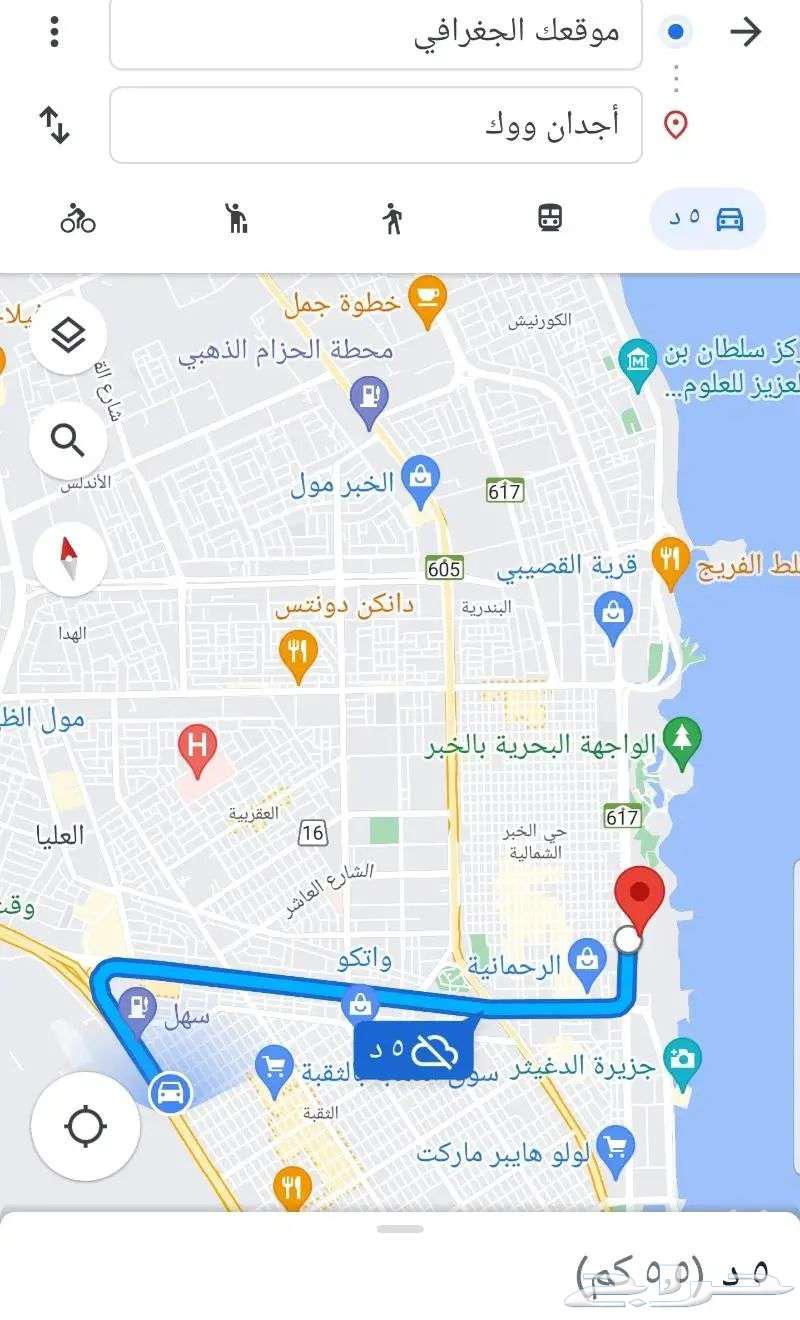The image size is (800, 1320).
Task: Center map on my location
Action: click(x=84, y=1126)
